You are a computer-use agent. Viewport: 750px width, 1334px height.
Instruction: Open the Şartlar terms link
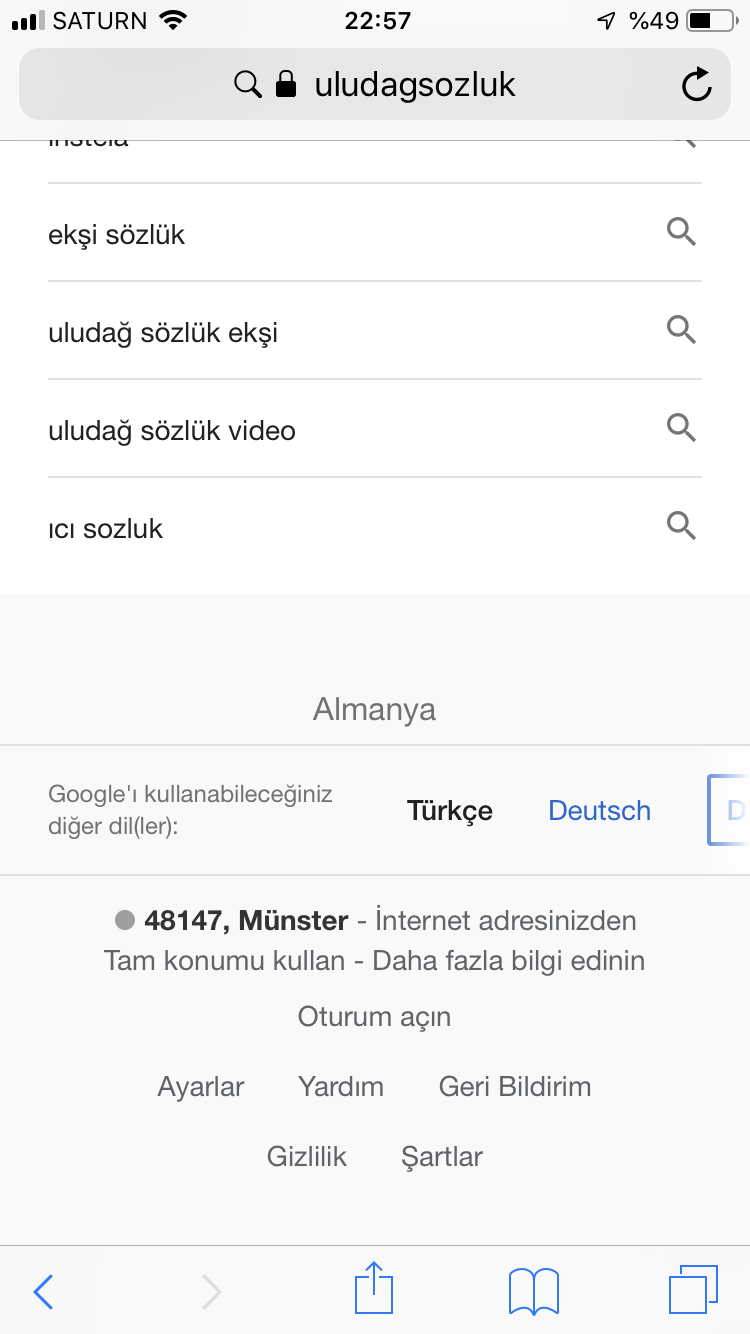point(441,1157)
